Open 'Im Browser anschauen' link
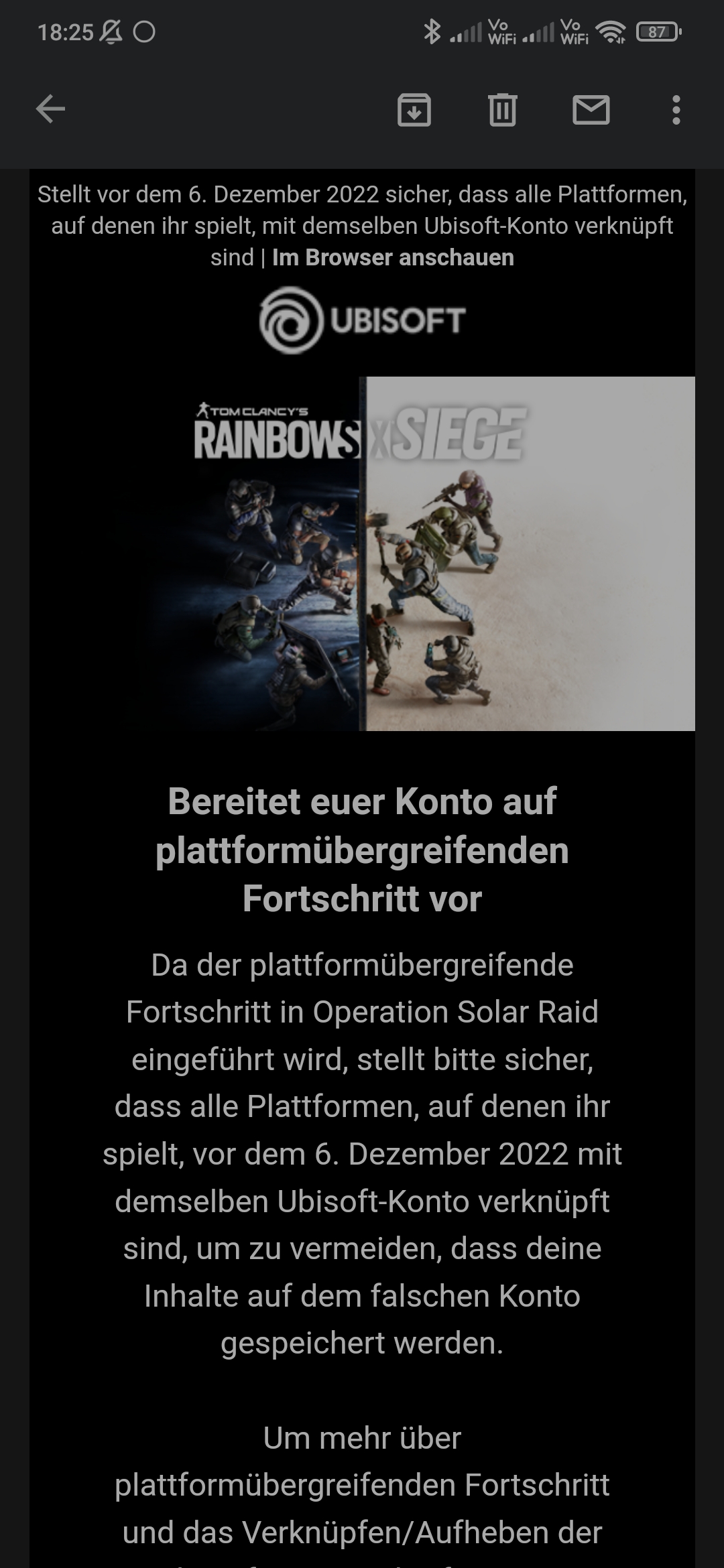Screen dimensions: 724x1568 point(393,258)
